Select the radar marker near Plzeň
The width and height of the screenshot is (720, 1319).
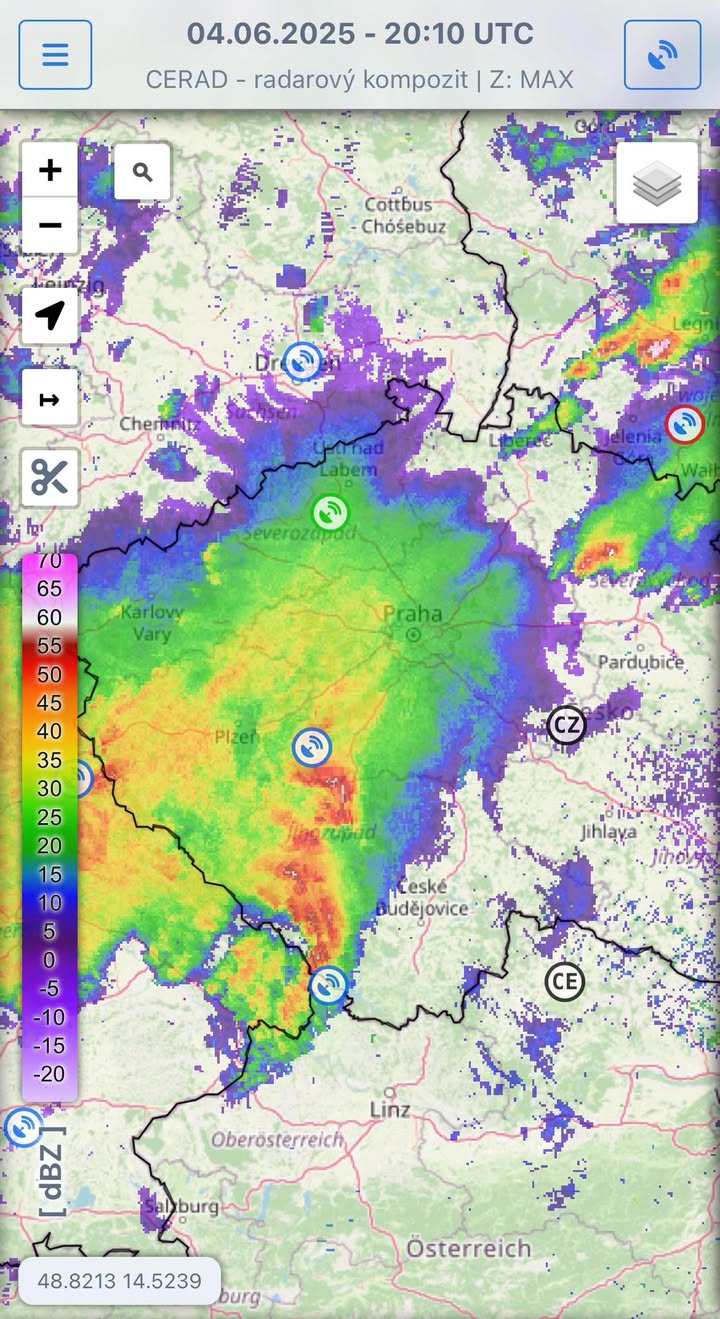(x=312, y=747)
